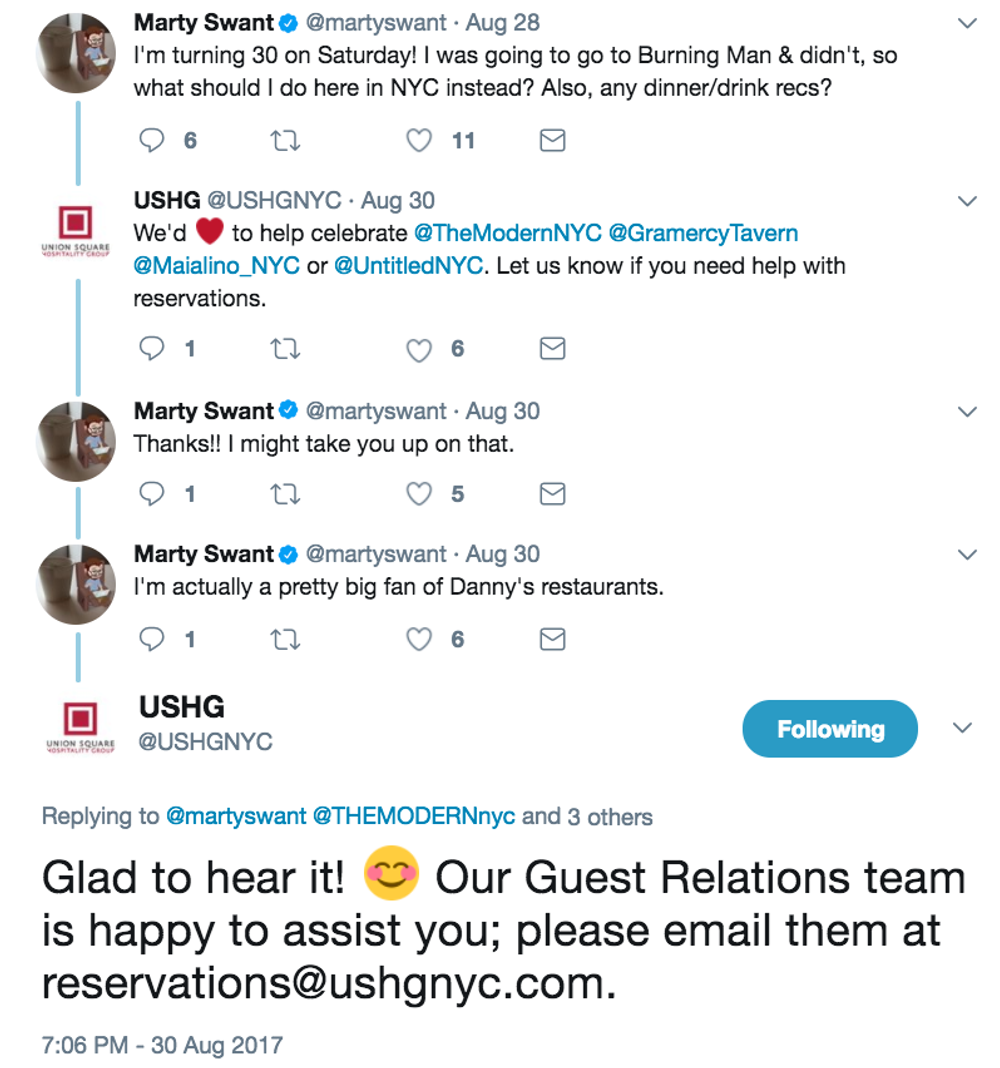Reply to Marty's Burning Man birthday tweet
1000x1068 pixels.
coord(151,140)
